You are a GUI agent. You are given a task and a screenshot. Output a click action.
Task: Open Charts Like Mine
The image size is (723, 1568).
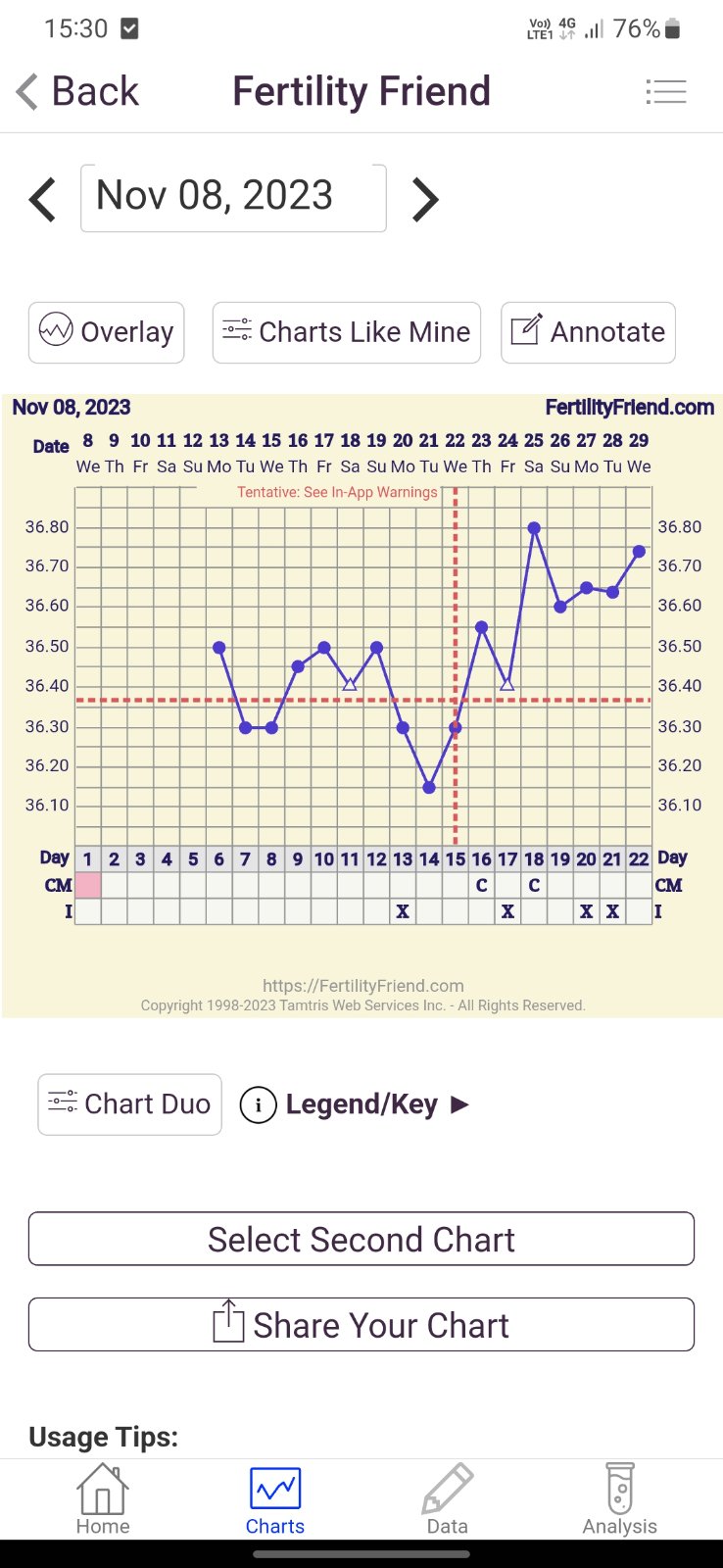[347, 332]
